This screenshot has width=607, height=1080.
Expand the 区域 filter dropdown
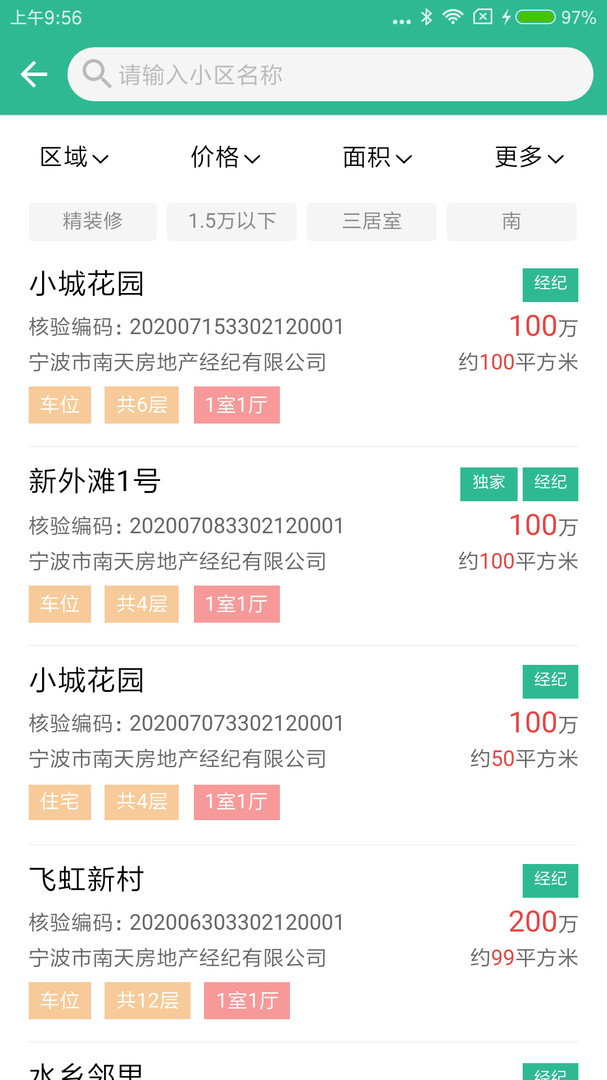[x=74, y=158]
